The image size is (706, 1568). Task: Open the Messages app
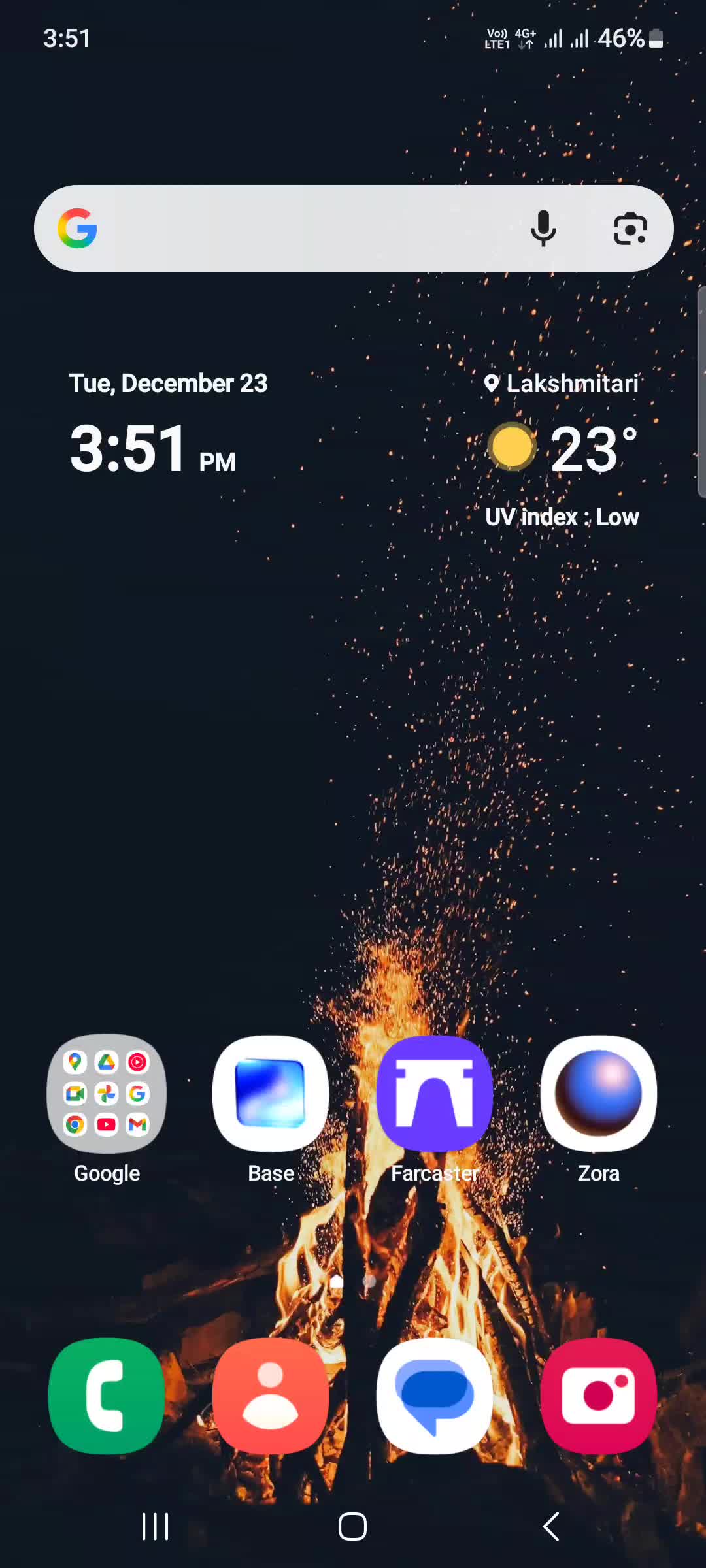pyautogui.click(x=435, y=1396)
